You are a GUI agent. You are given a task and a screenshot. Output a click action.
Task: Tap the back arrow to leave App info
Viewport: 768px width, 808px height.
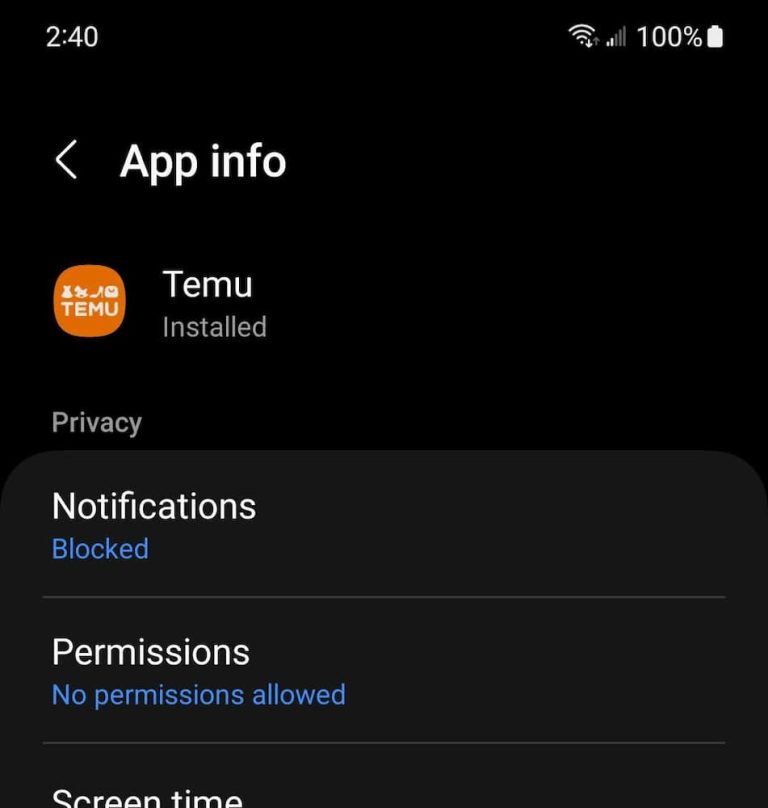coord(67,160)
